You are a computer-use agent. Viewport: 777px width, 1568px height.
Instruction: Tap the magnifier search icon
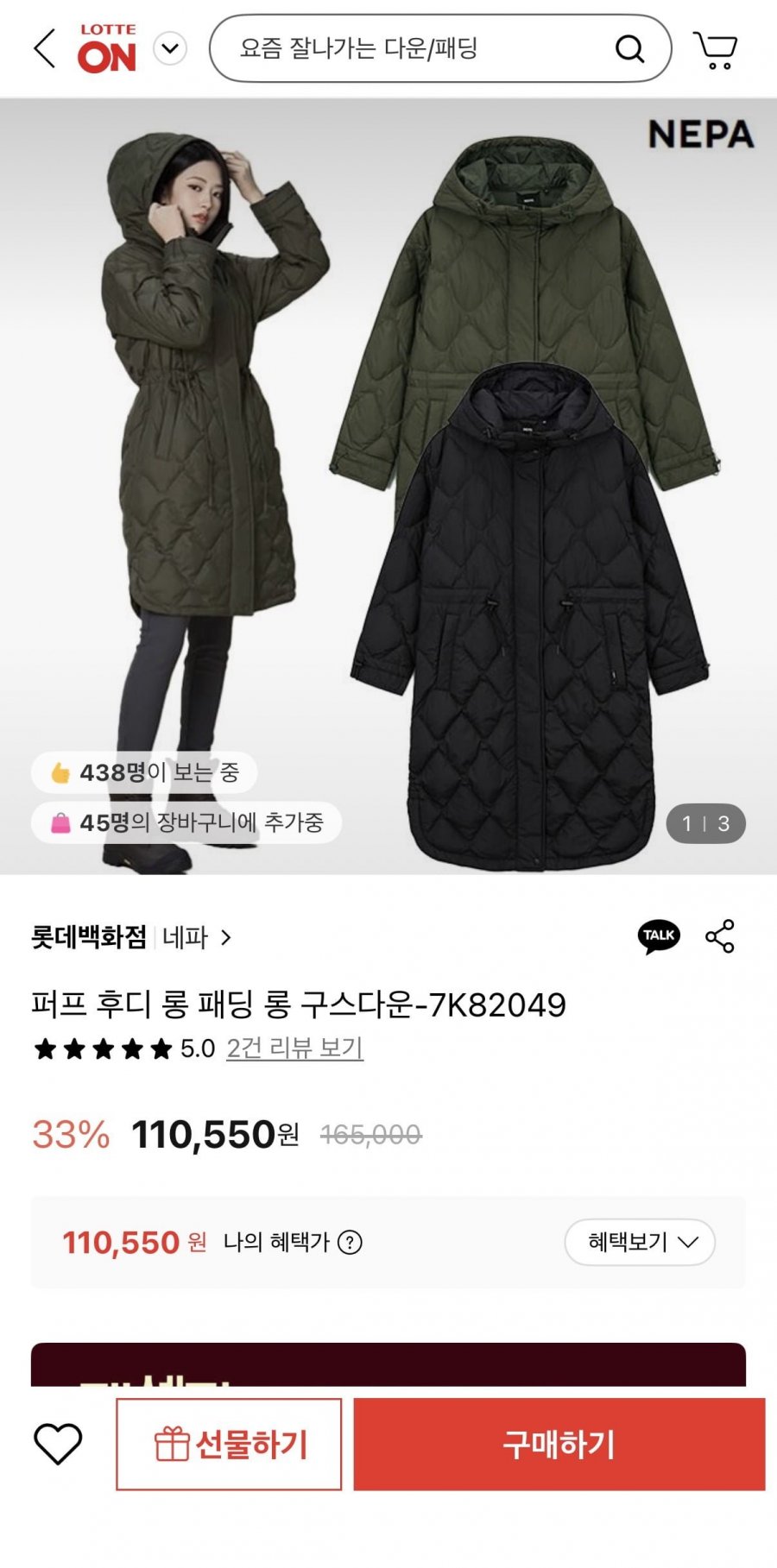coord(629,49)
